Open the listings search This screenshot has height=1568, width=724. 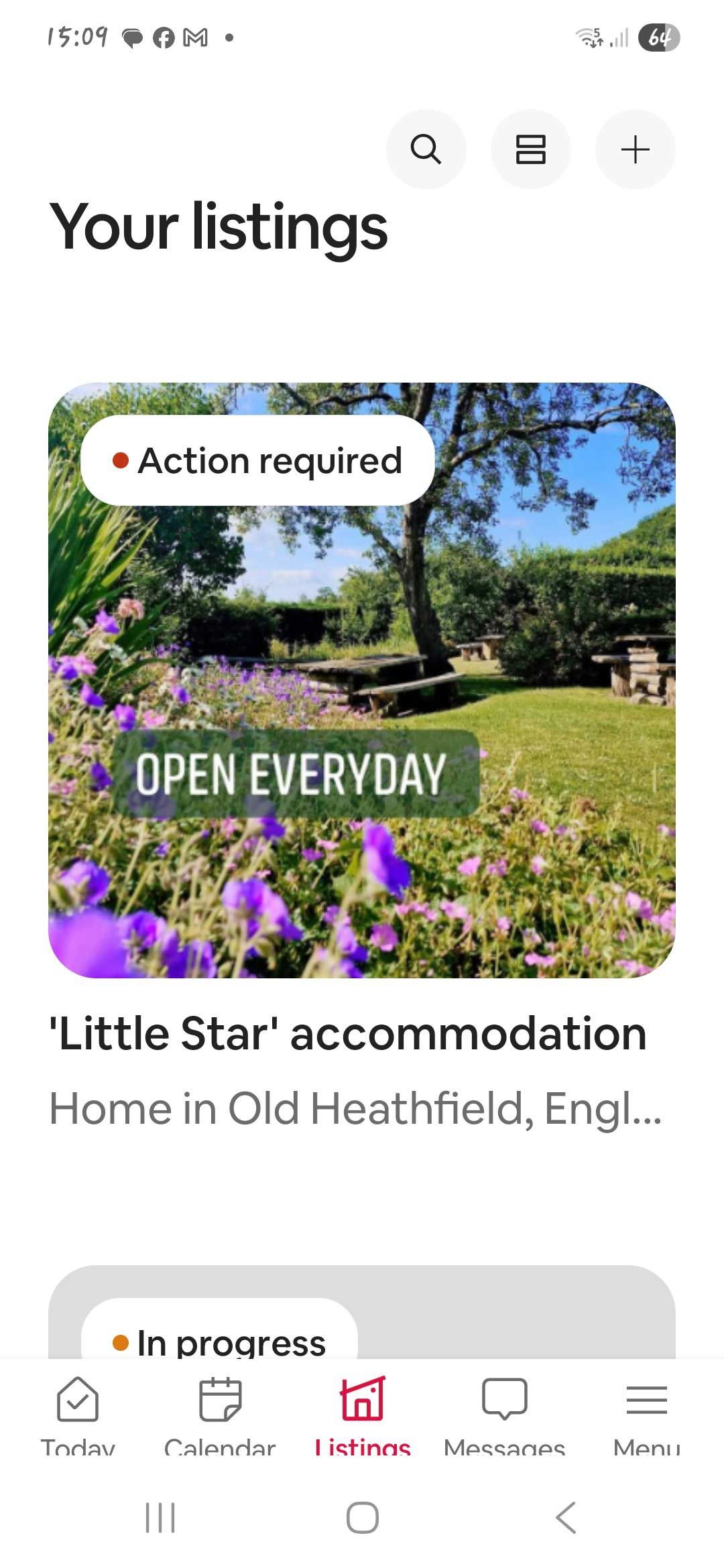click(x=426, y=149)
